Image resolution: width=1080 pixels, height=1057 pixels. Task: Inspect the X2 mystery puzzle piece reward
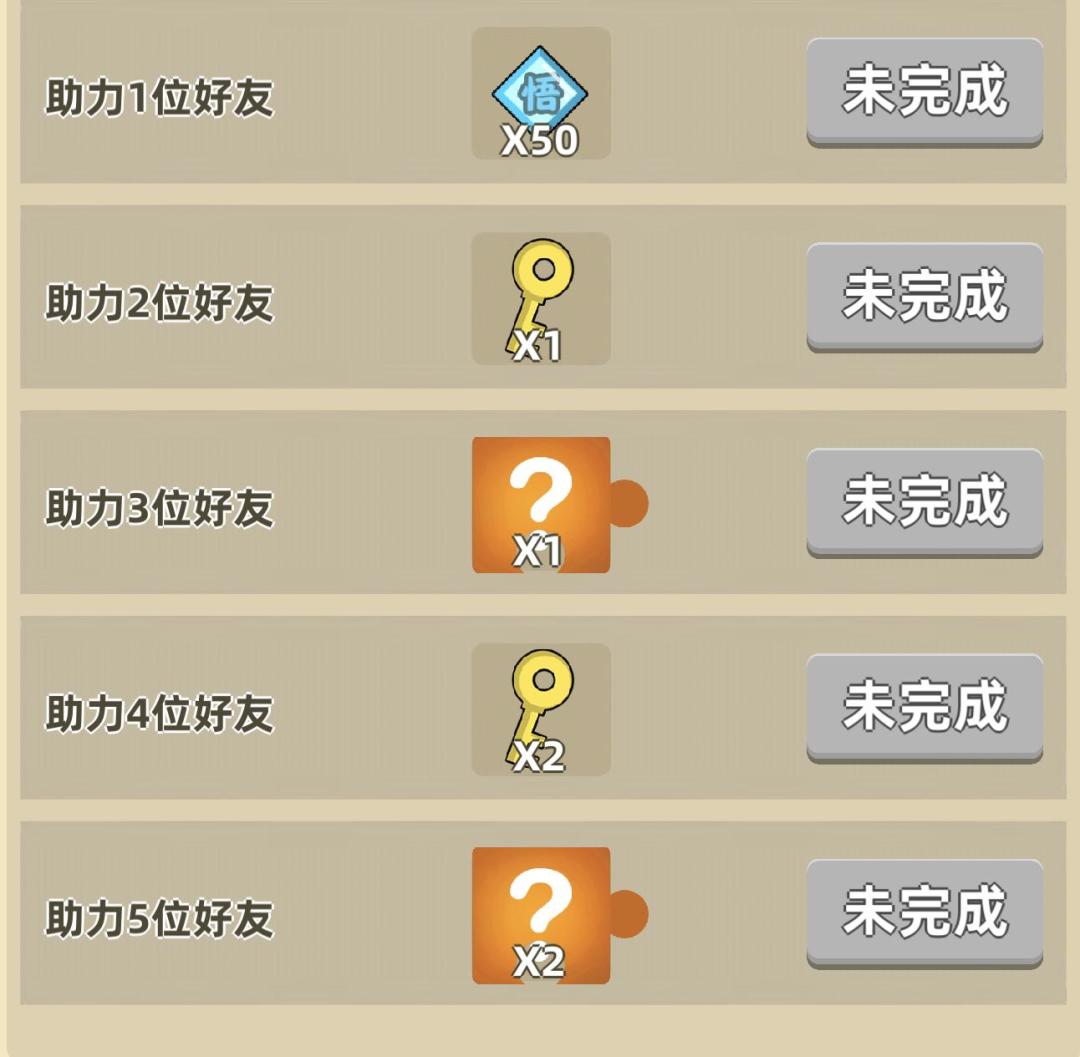(x=560, y=915)
